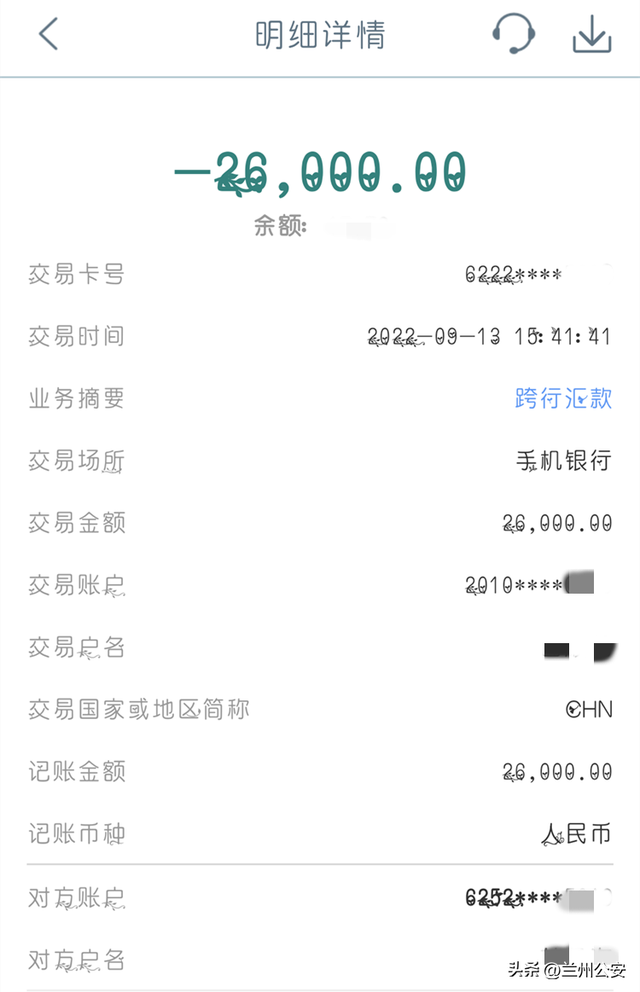
Task: Go back from transaction details
Action: (x=48, y=35)
